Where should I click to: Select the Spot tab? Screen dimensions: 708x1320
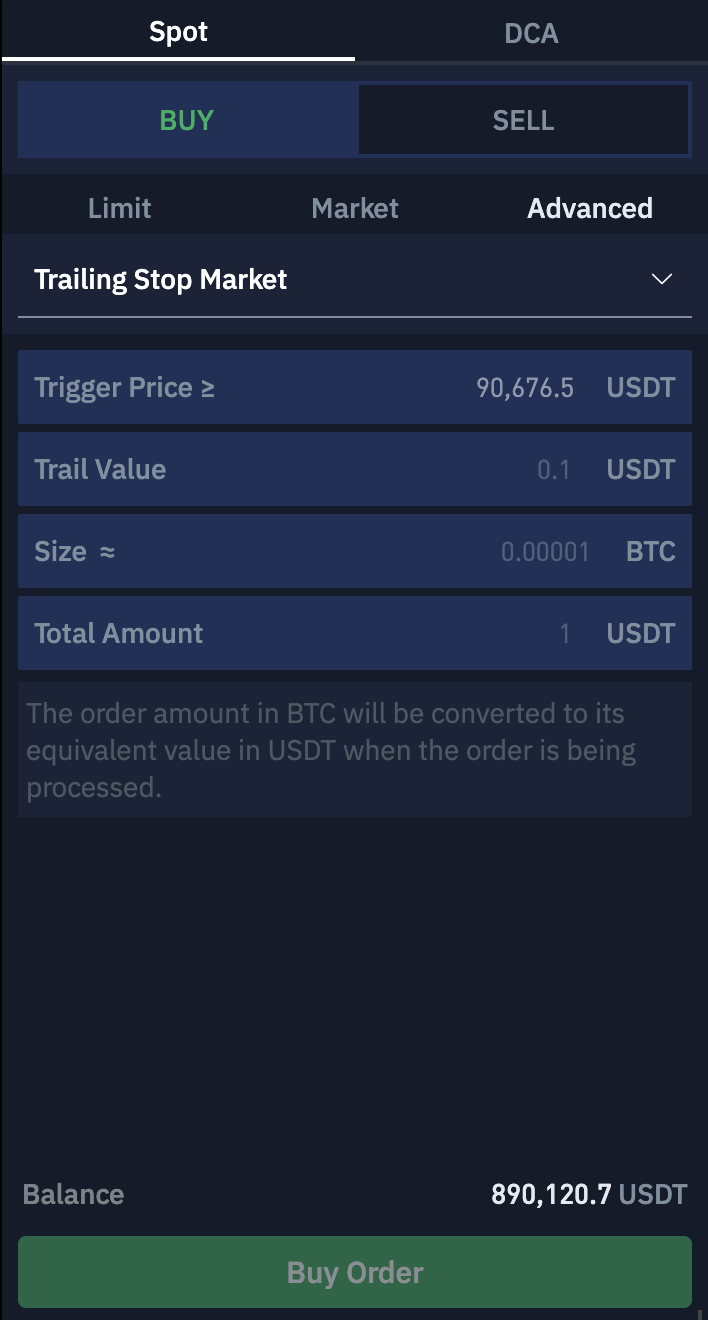[x=178, y=32]
